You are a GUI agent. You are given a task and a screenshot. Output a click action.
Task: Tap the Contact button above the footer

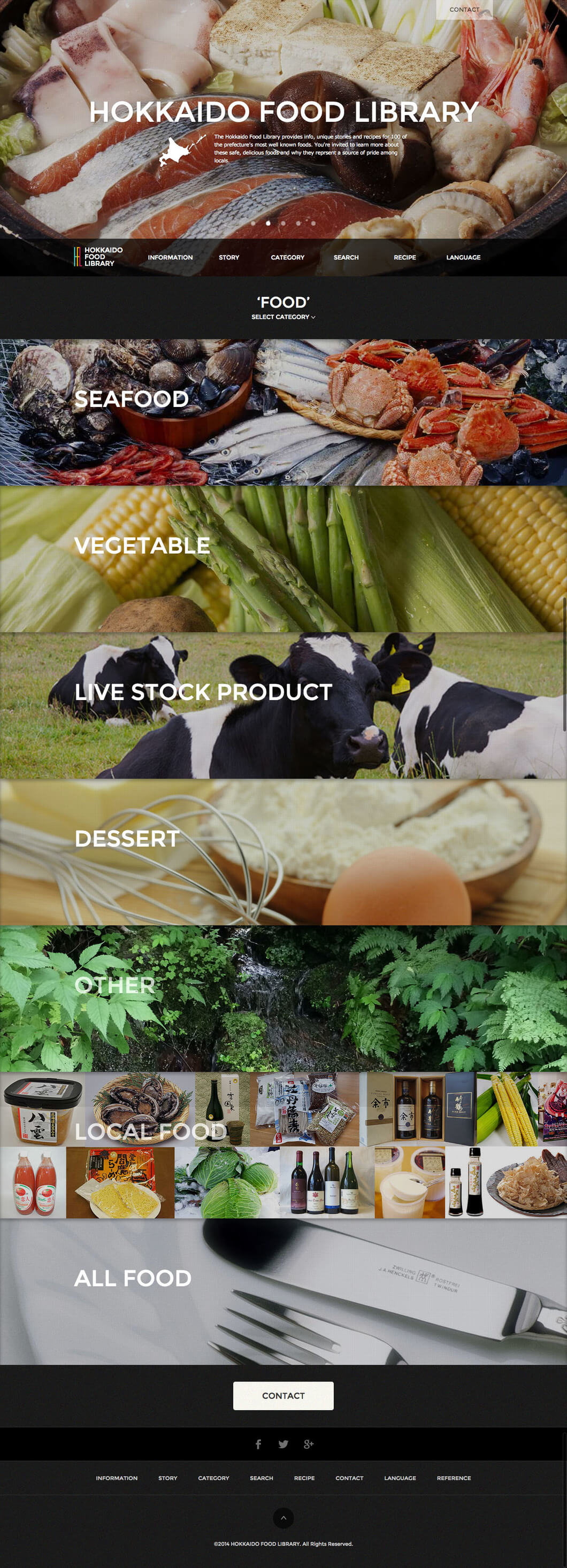coord(283,1396)
